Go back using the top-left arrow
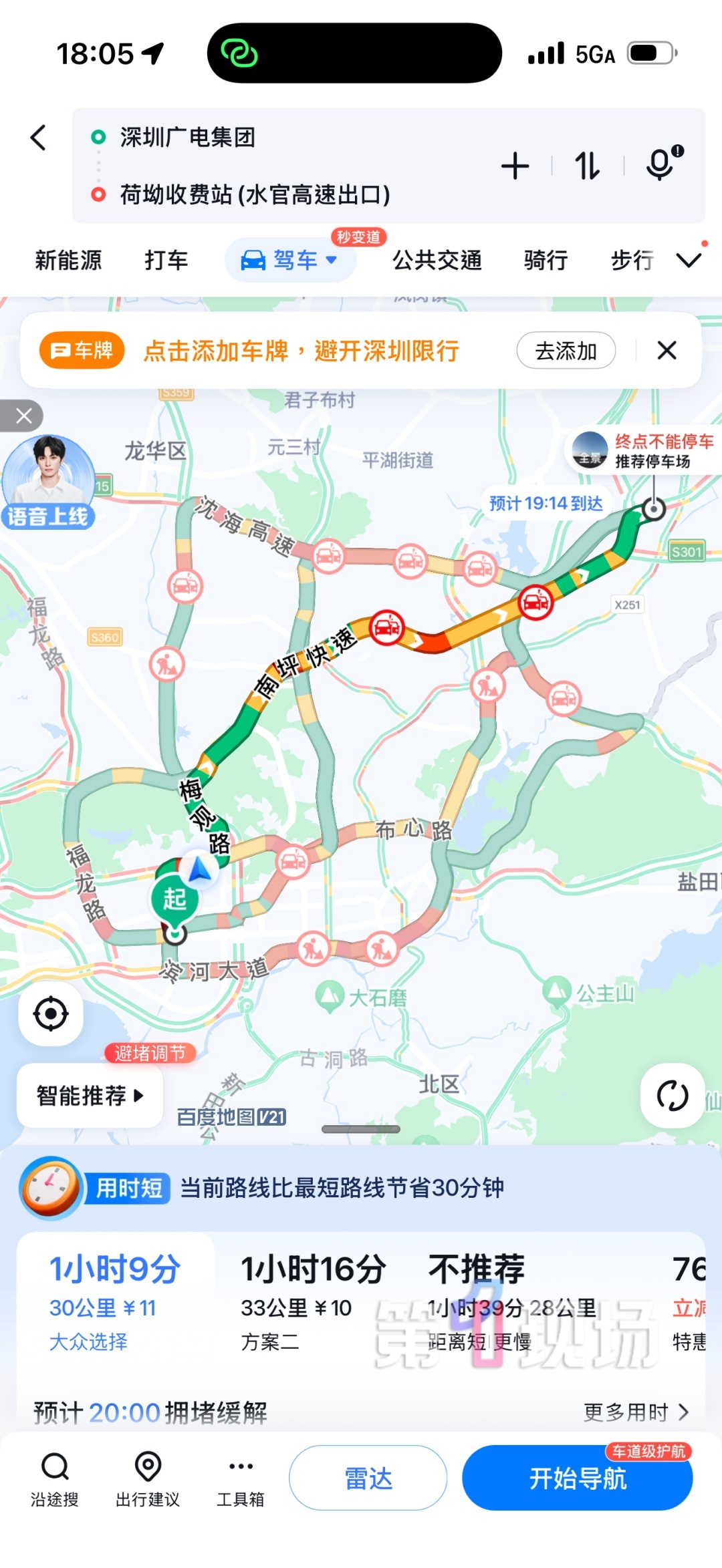The width and height of the screenshot is (722, 1568). click(x=39, y=138)
